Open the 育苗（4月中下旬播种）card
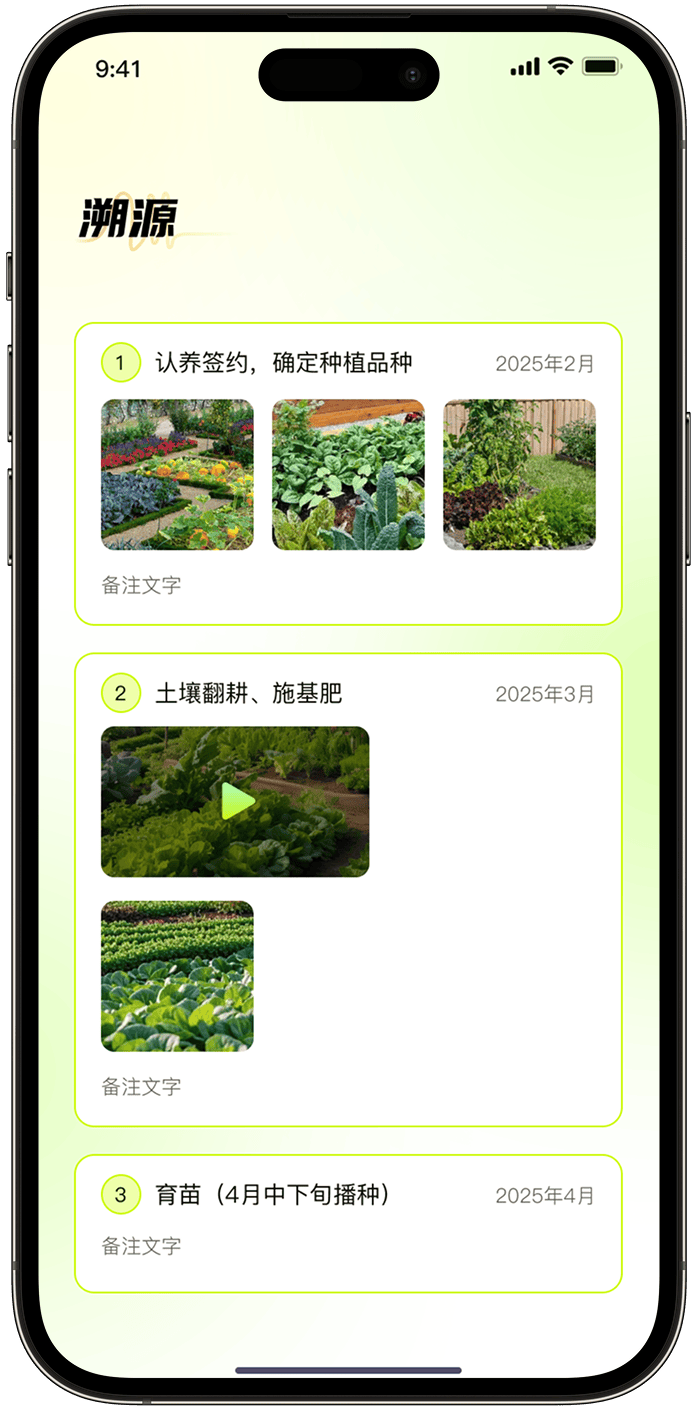This screenshot has height=1410, width=698. (348, 1222)
